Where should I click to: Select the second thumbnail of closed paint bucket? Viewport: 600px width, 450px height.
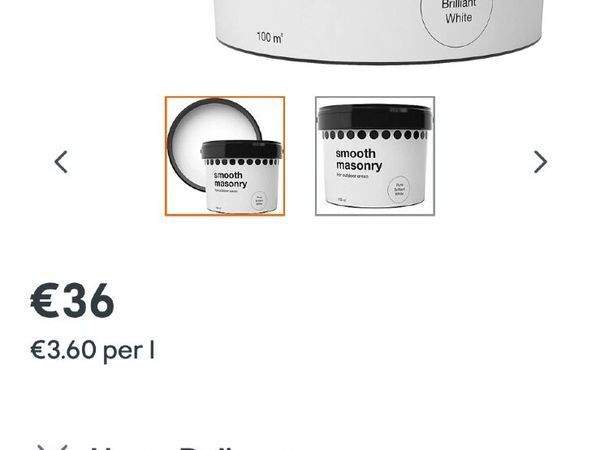click(375, 156)
